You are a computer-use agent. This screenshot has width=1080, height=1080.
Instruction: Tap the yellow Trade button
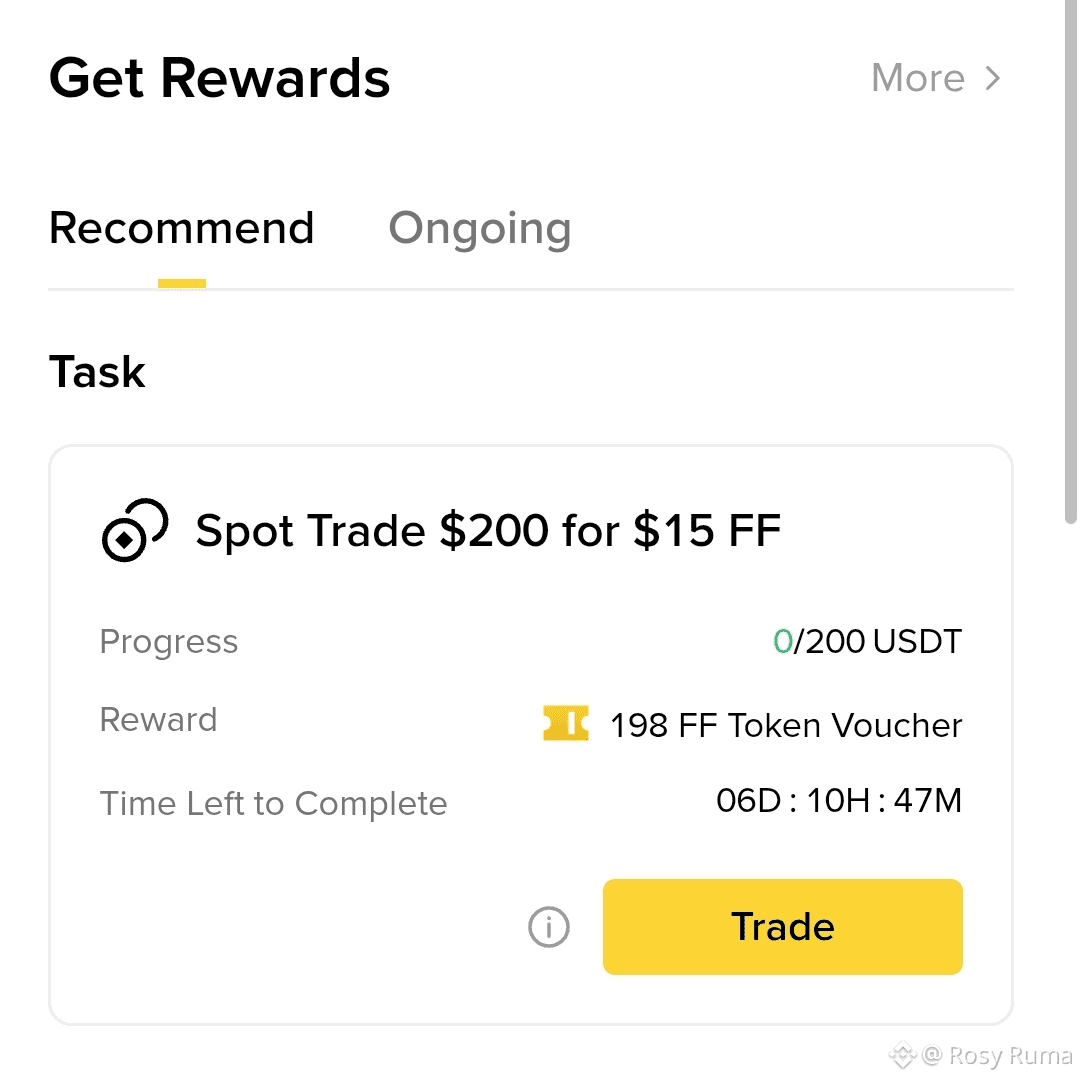click(x=782, y=927)
